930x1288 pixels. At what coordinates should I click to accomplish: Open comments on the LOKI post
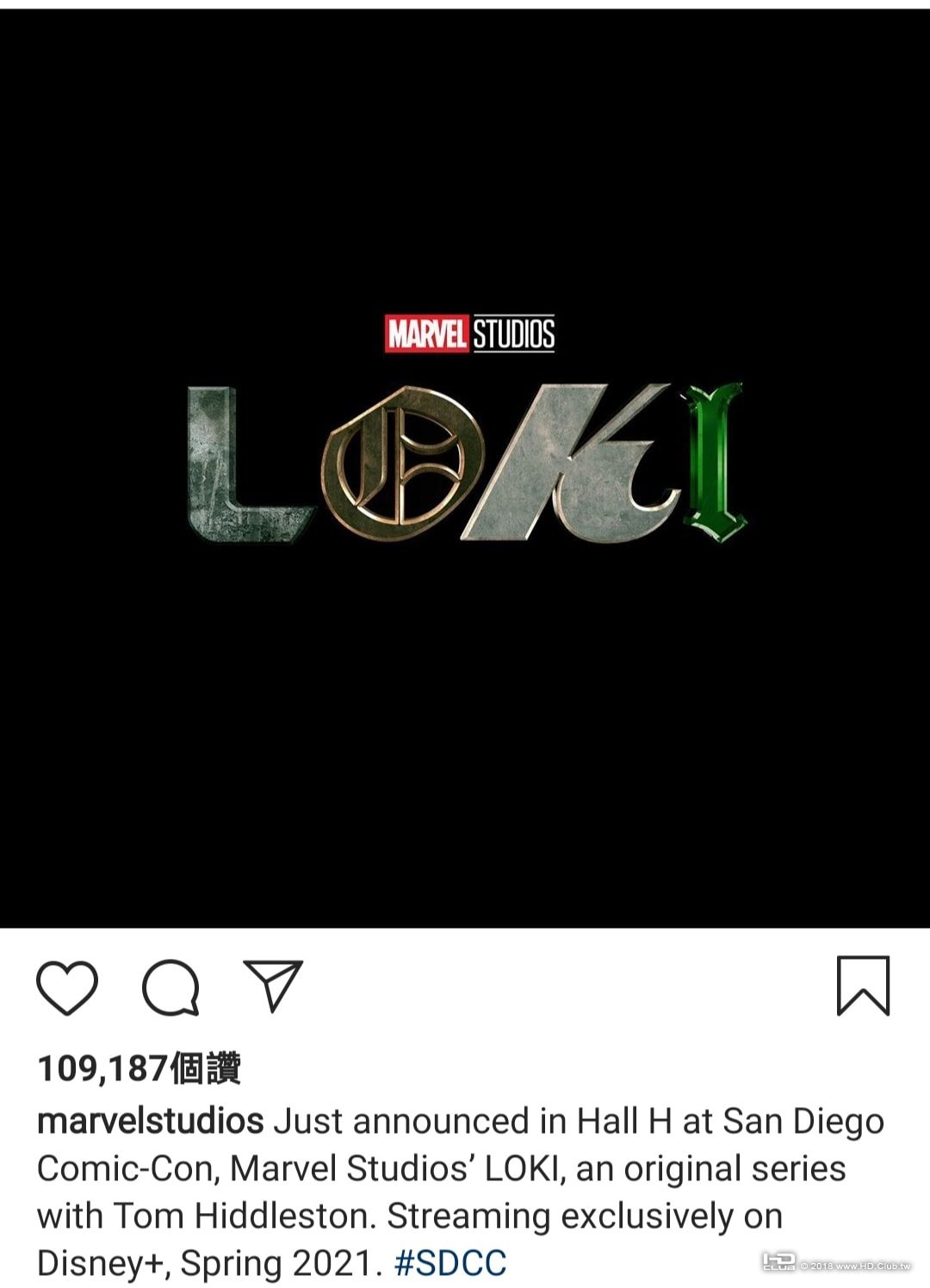[x=170, y=986]
